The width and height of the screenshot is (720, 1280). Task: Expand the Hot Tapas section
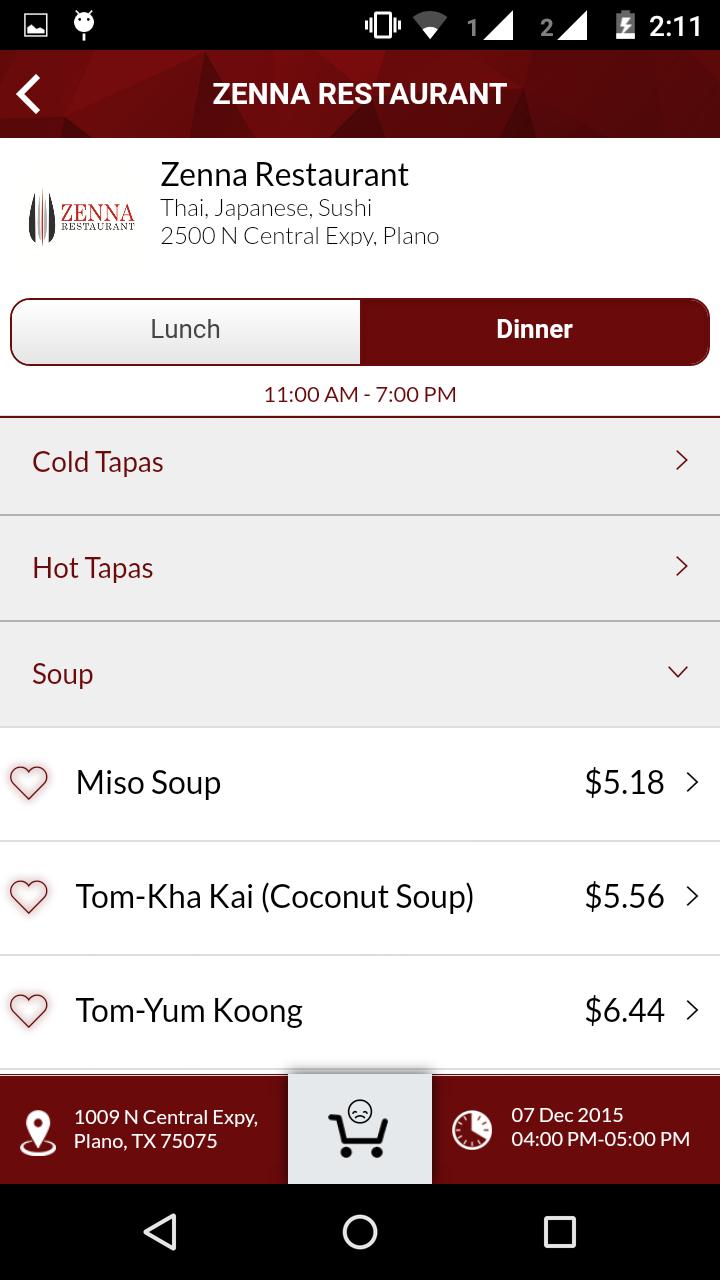coord(360,568)
